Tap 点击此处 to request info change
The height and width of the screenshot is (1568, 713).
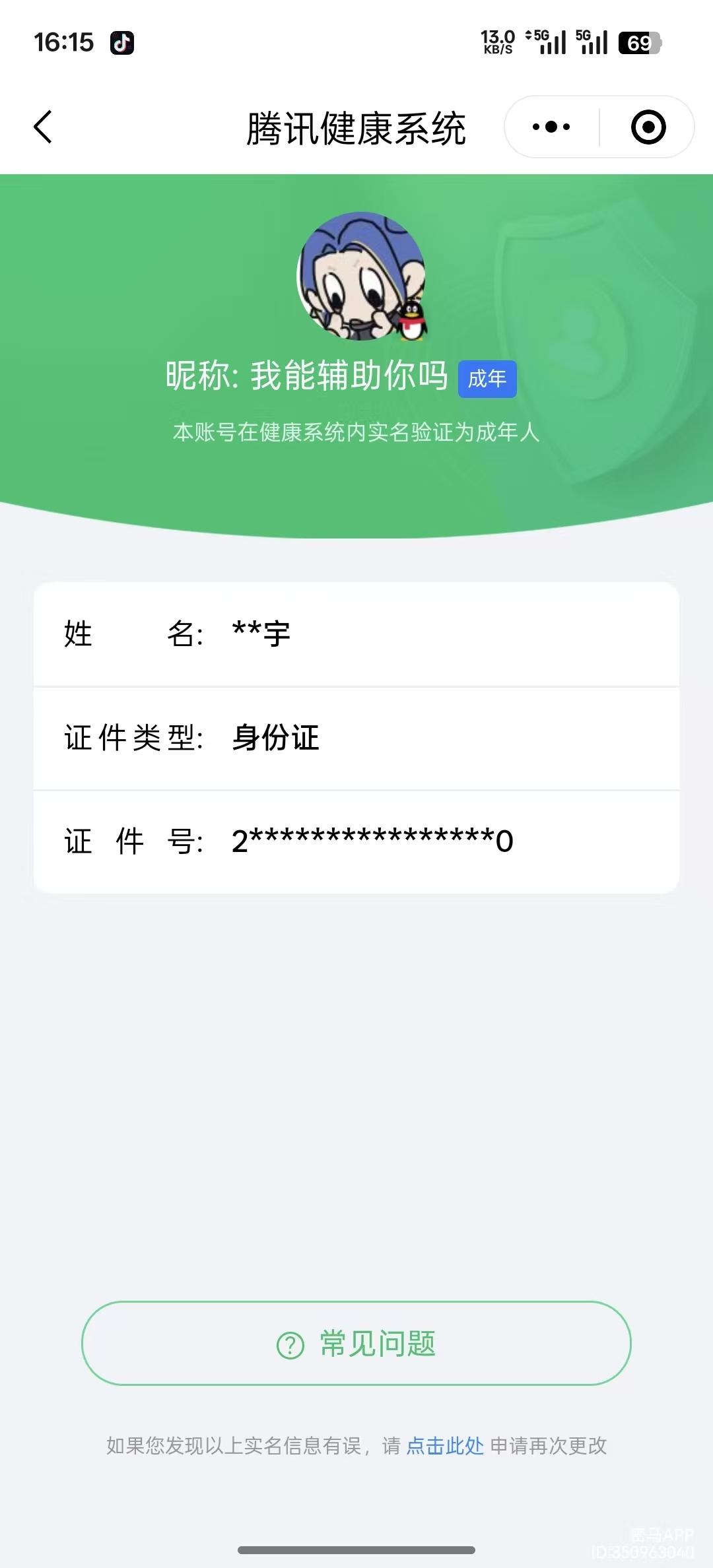[445, 1444]
